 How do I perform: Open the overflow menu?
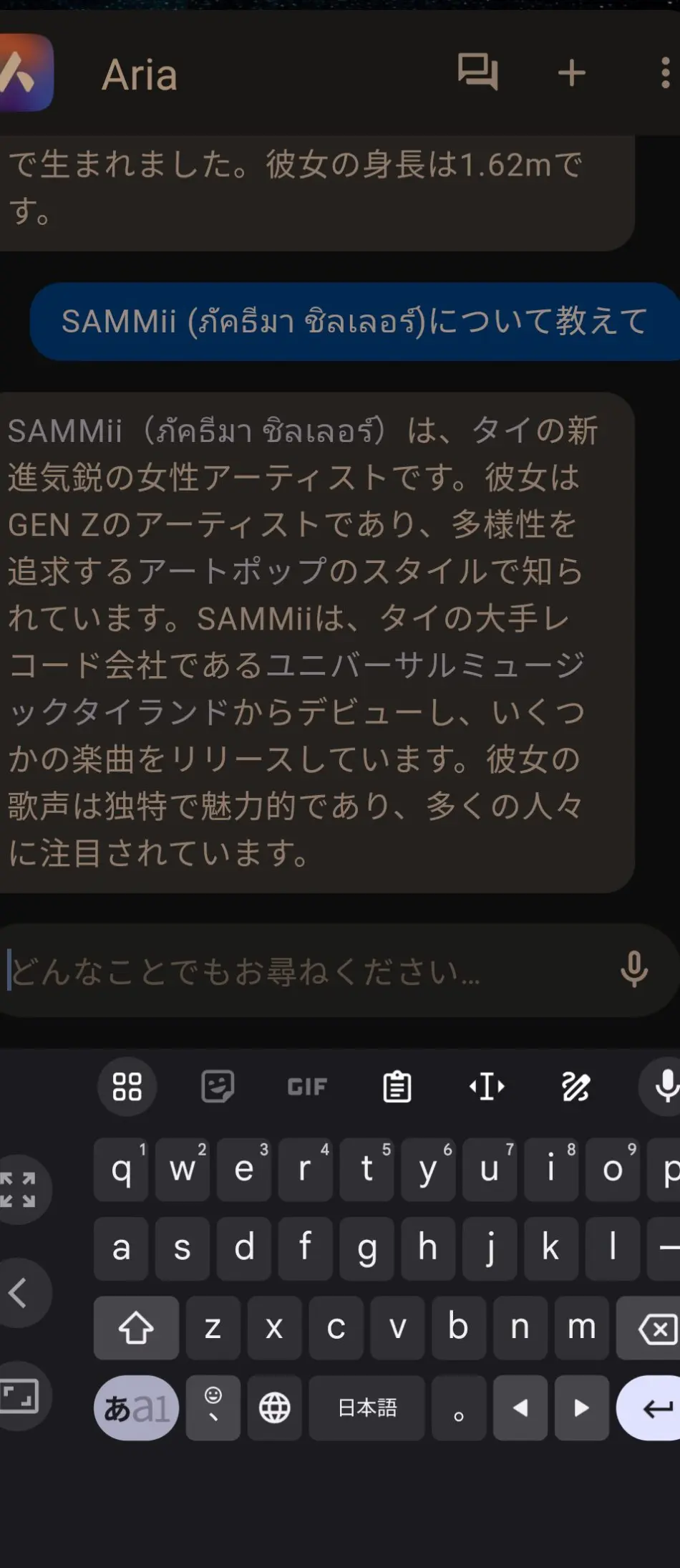click(x=665, y=73)
